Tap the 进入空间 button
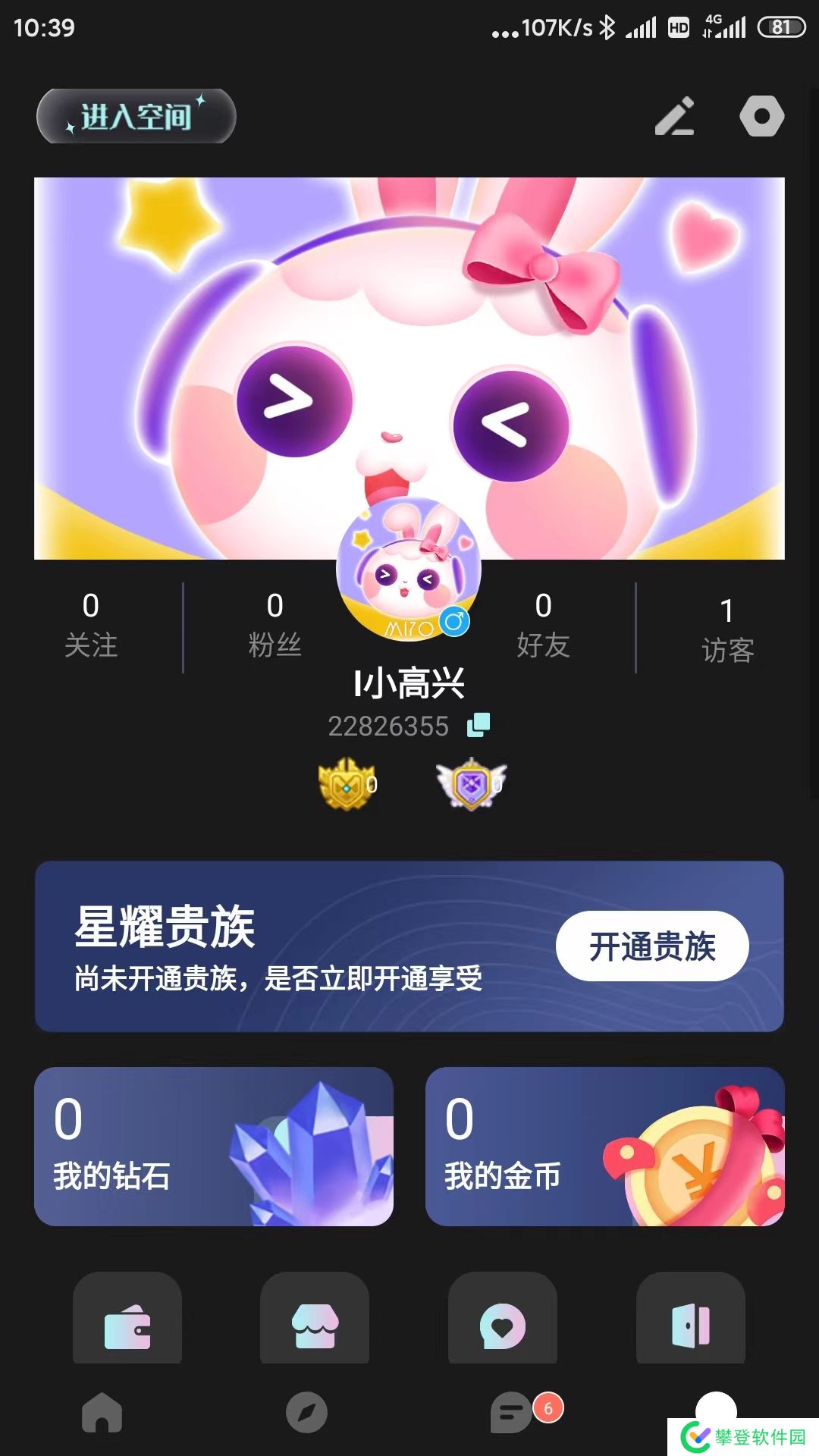Image resolution: width=819 pixels, height=1456 pixels. 136,116
